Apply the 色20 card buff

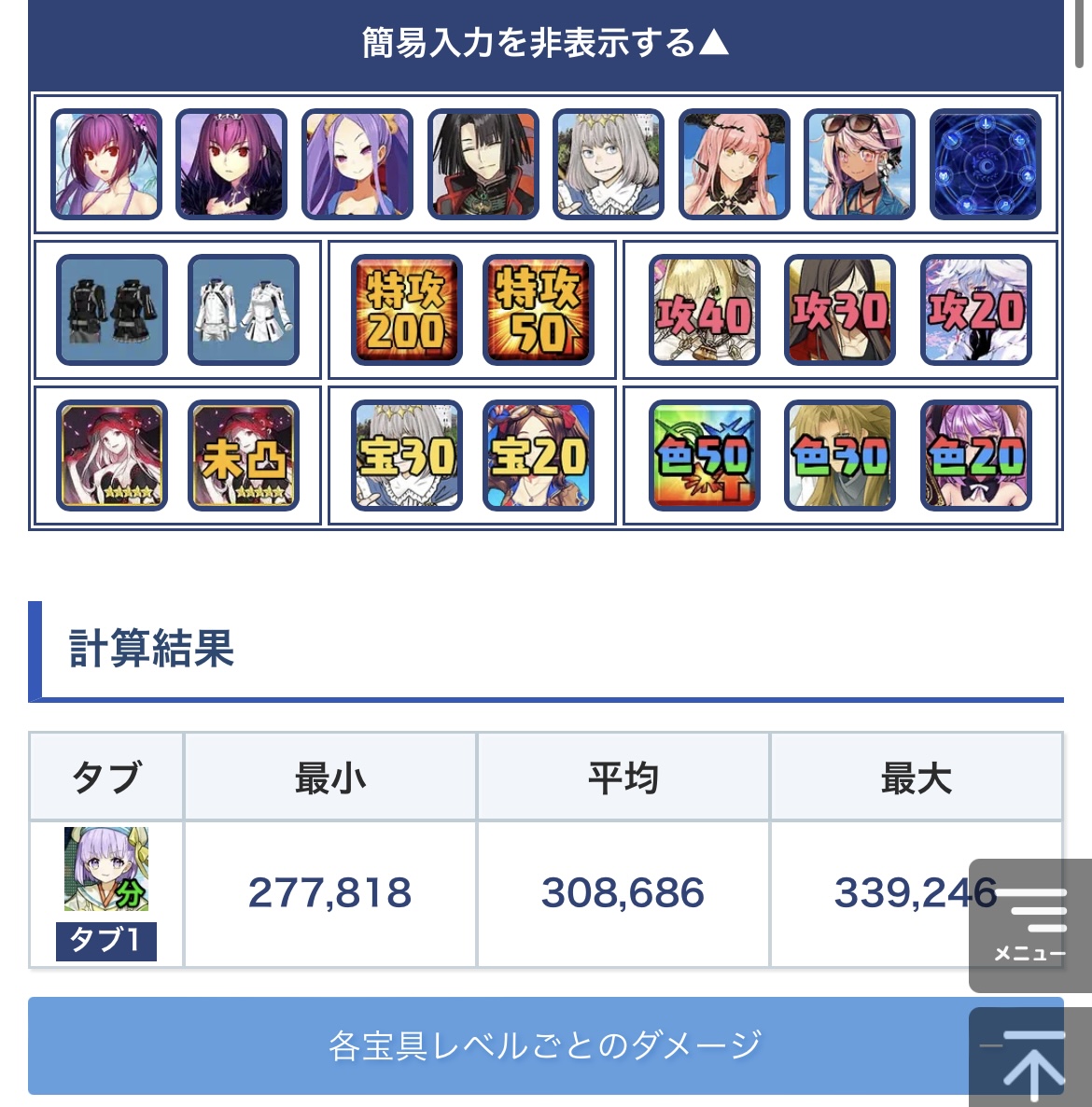pos(975,455)
